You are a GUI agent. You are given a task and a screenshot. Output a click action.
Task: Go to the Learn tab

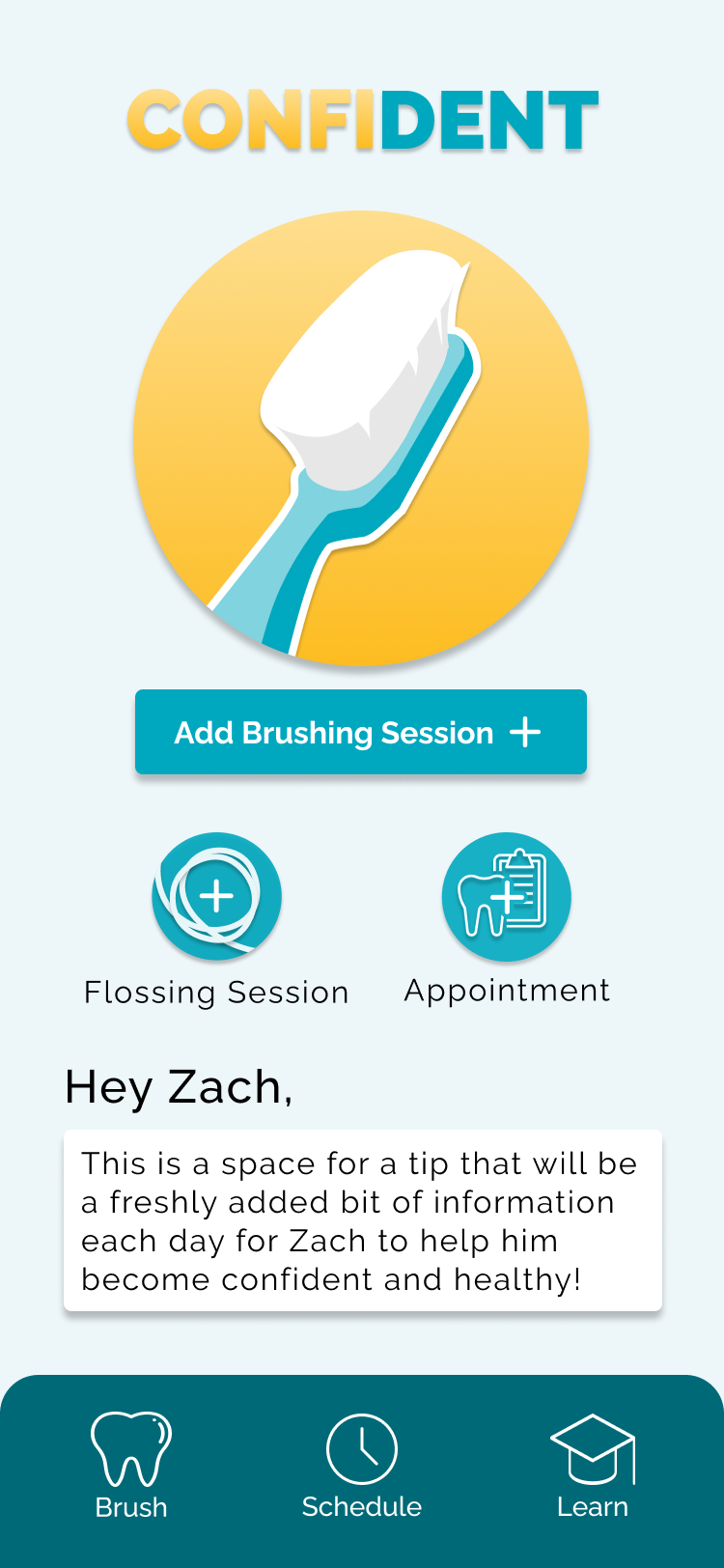tap(593, 1466)
